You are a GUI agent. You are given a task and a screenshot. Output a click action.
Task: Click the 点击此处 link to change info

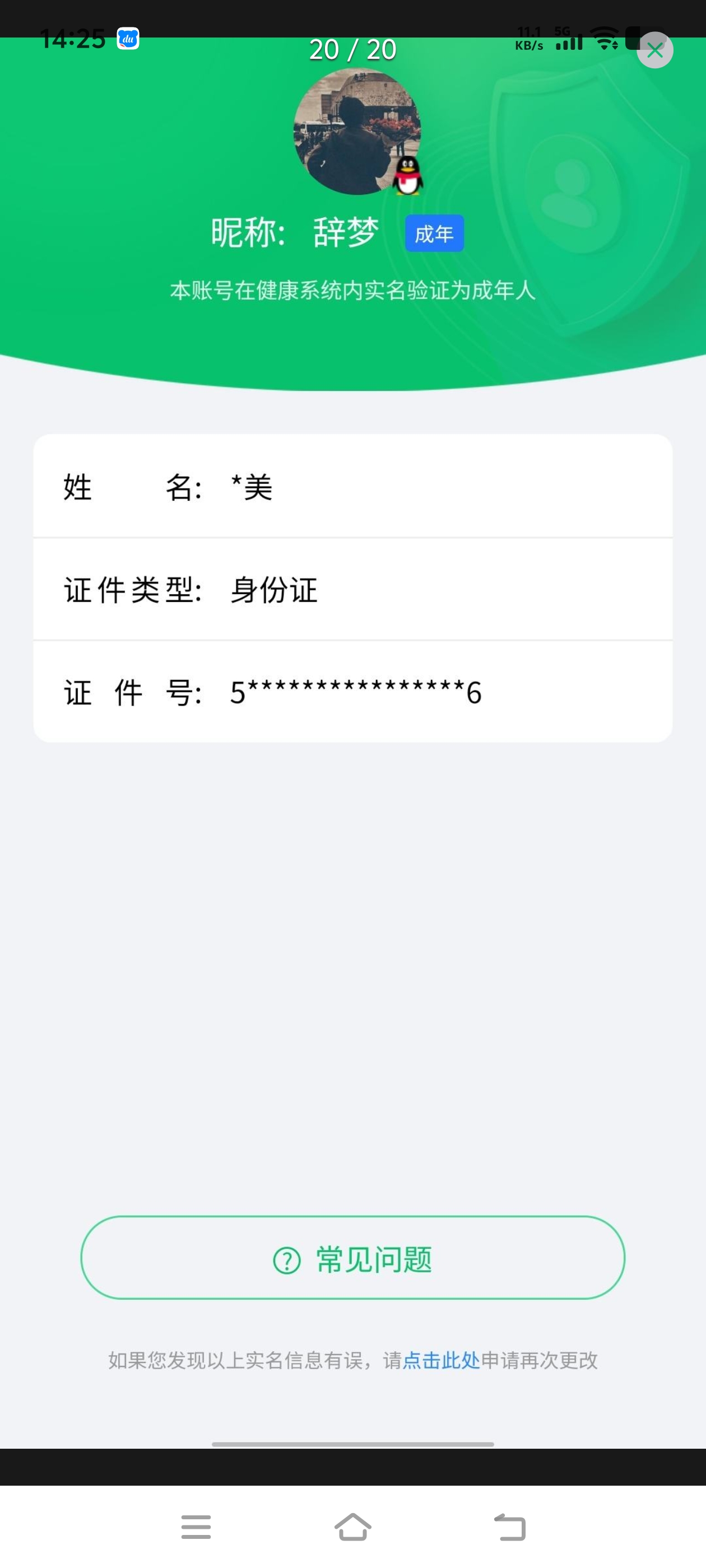441,1360
